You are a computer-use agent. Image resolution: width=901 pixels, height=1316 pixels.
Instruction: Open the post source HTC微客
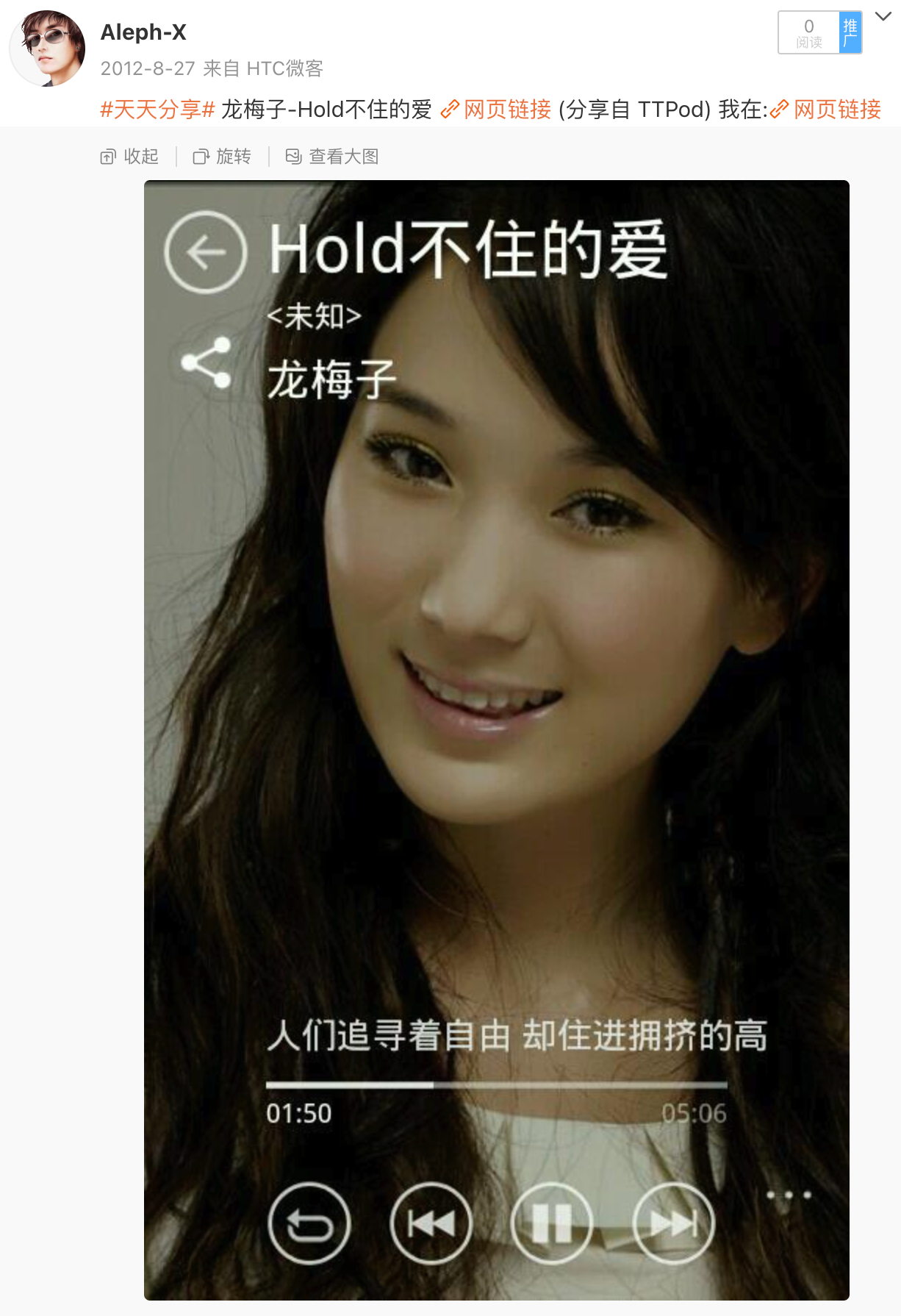coord(284,68)
